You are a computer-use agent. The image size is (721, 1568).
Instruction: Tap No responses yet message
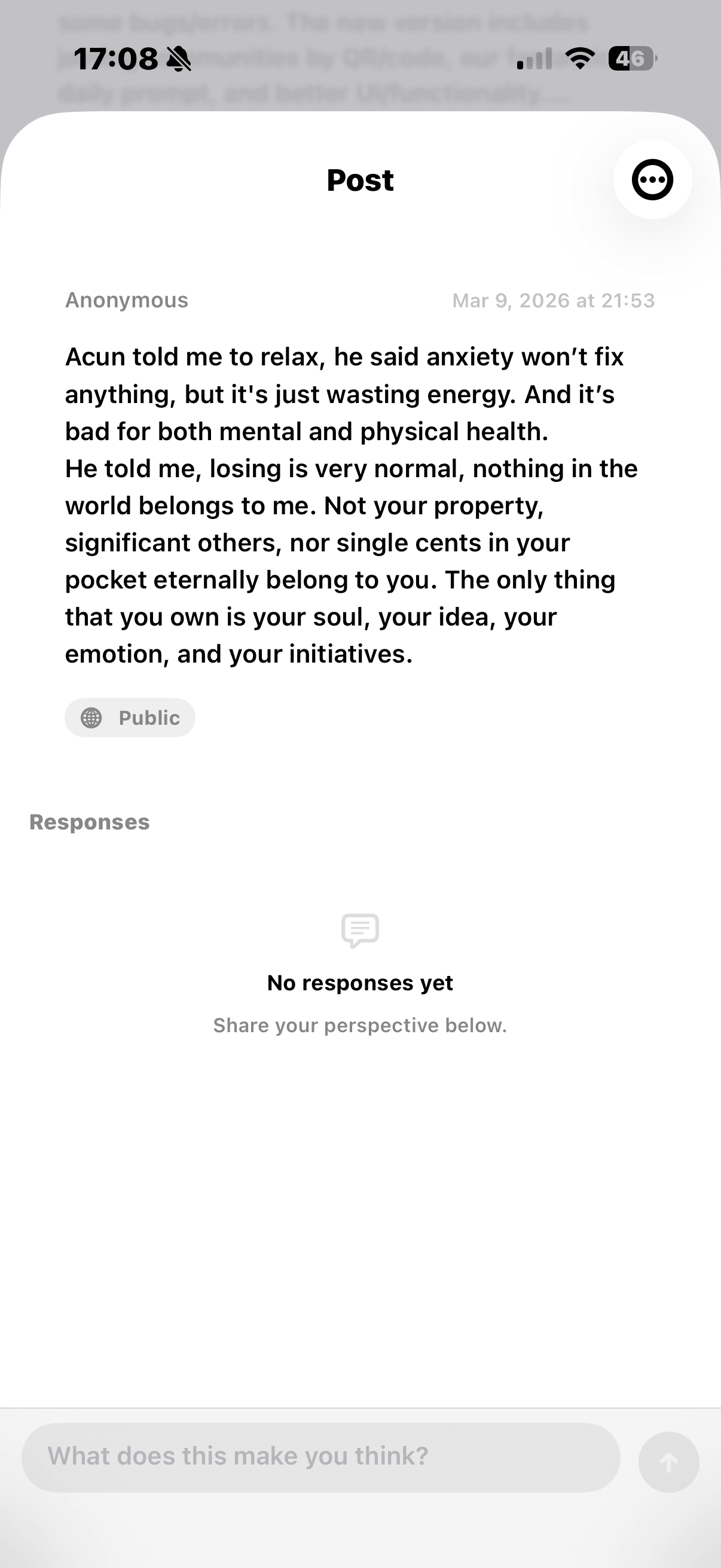tap(360, 982)
